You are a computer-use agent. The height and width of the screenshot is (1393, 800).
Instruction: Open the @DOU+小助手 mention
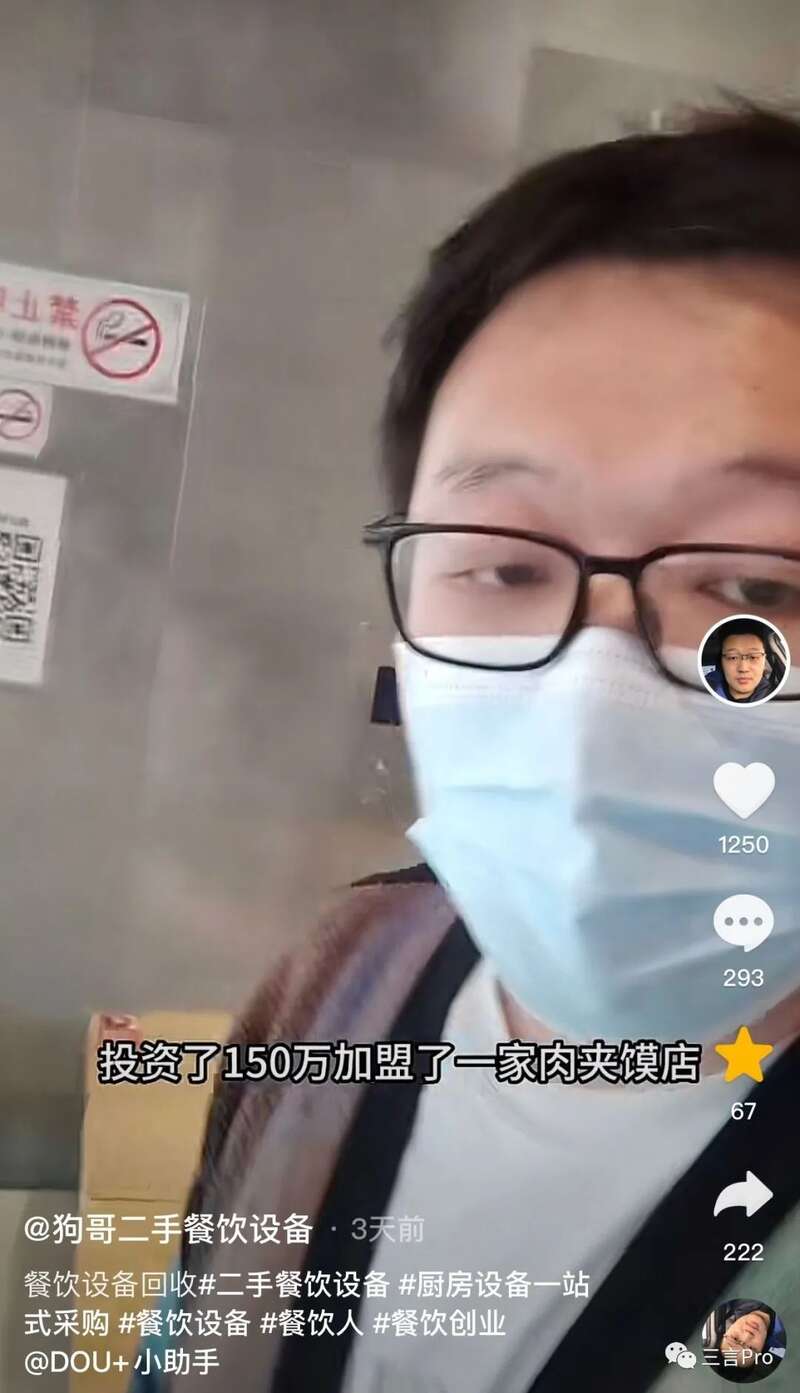121,1361
